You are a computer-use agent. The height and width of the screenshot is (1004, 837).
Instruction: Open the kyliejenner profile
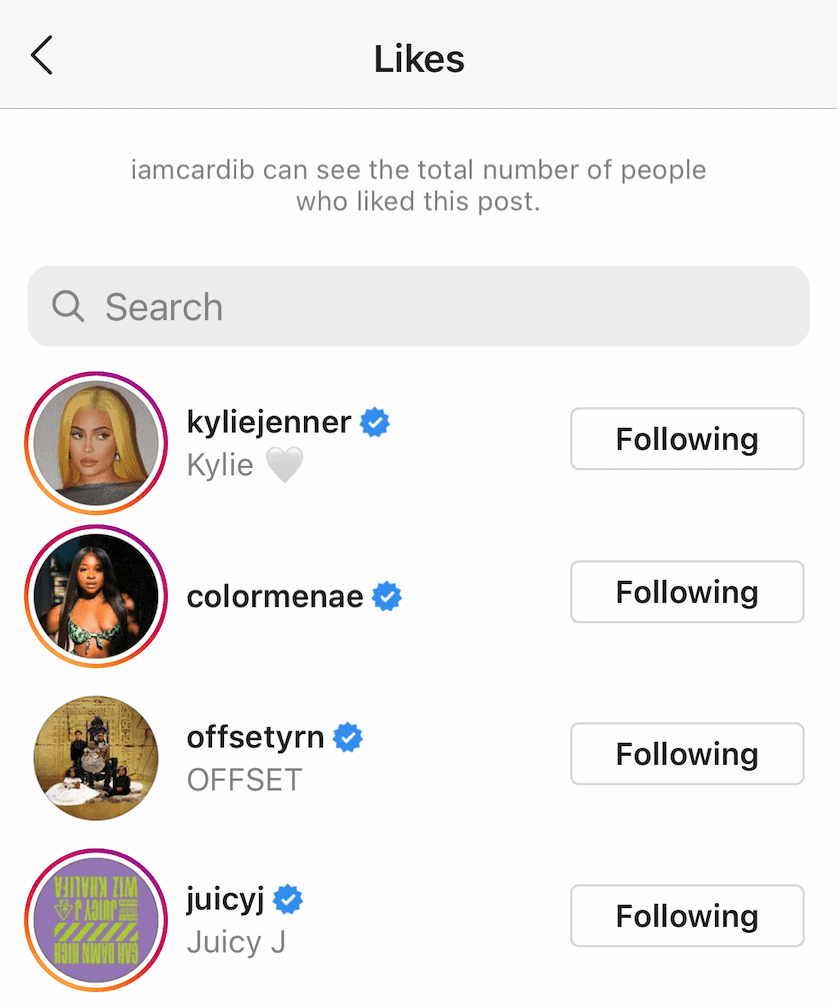coord(269,422)
